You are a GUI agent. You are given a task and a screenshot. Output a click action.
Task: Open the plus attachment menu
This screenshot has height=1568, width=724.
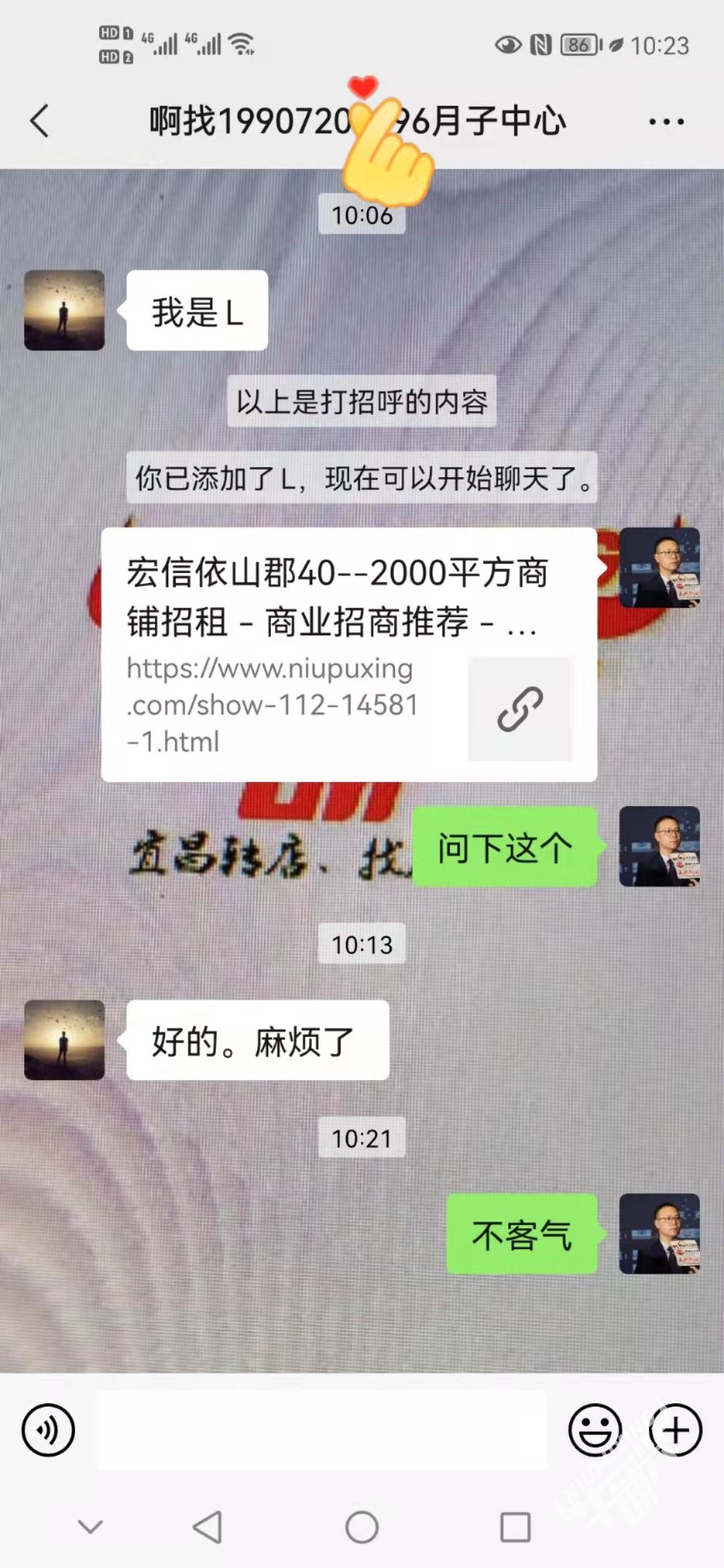coord(675,1429)
